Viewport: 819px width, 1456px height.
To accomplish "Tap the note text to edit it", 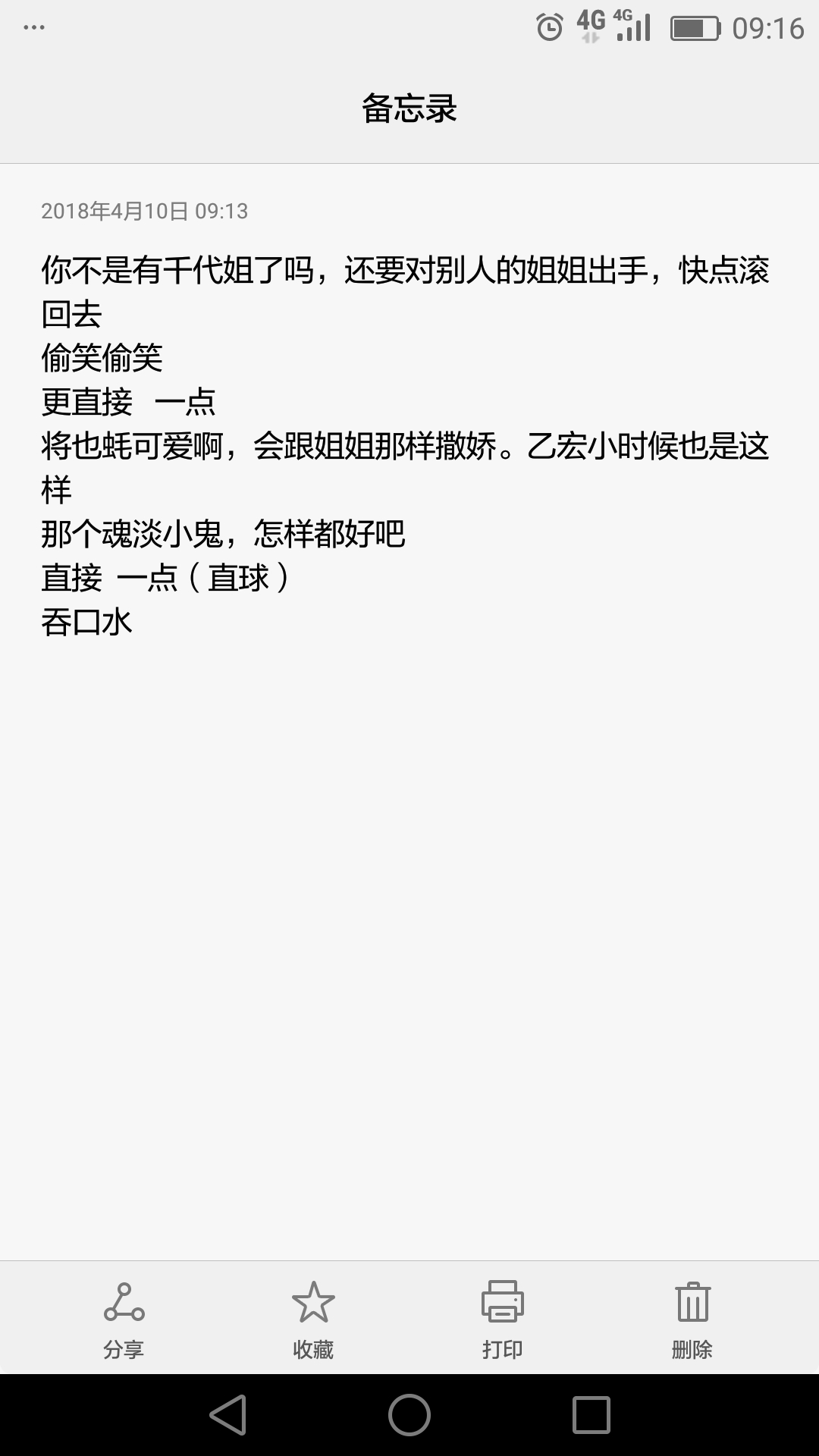I will (x=406, y=446).
